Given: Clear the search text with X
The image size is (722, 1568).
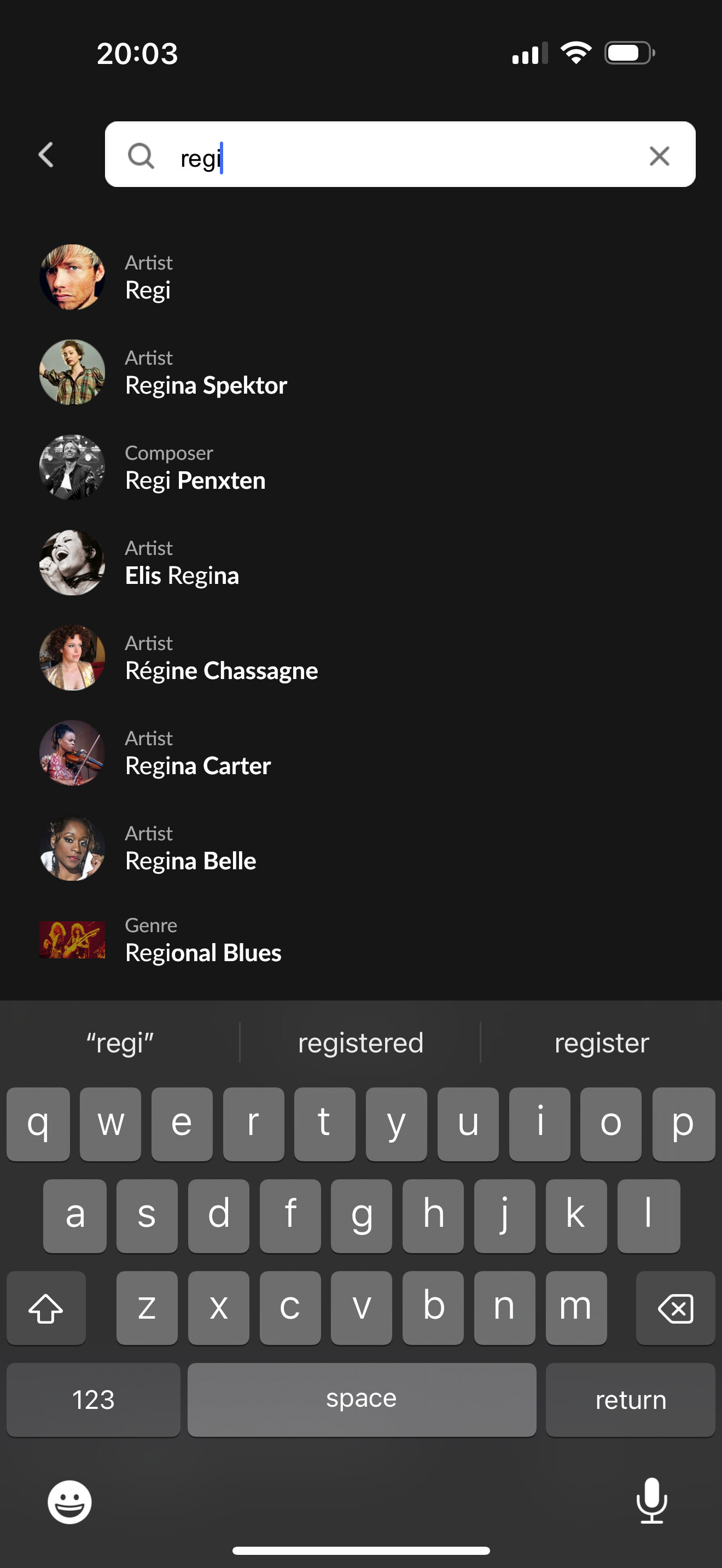Looking at the screenshot, I should tap(659, 156).
